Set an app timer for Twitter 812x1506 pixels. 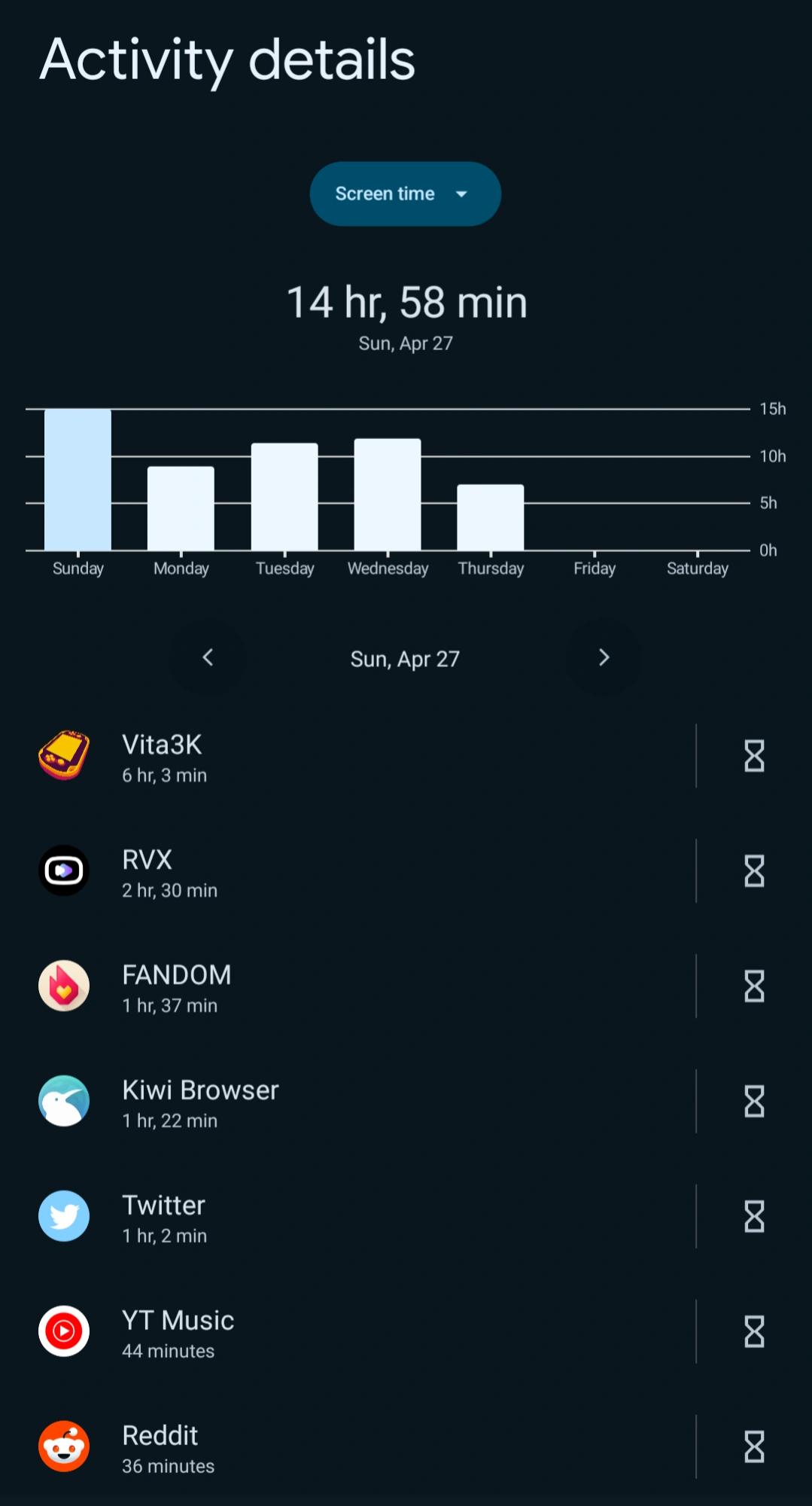(754, 1217)
